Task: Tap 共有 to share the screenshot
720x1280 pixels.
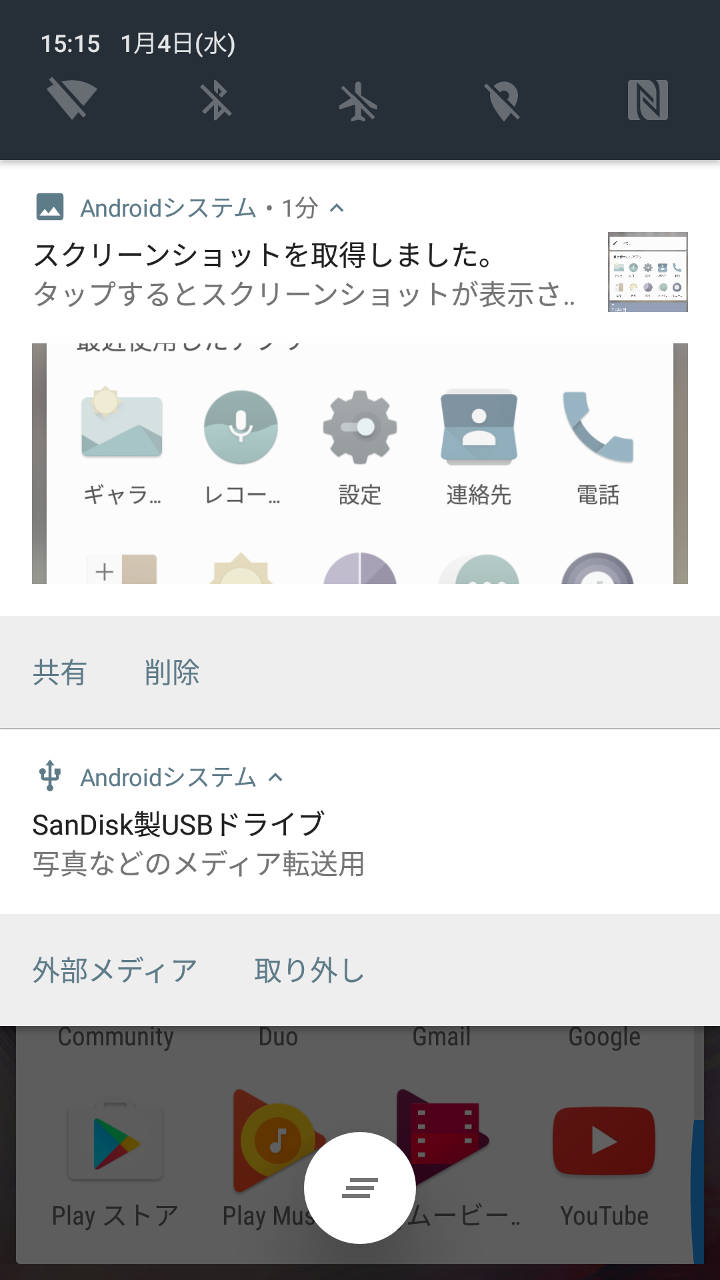Action: (60, 672)
